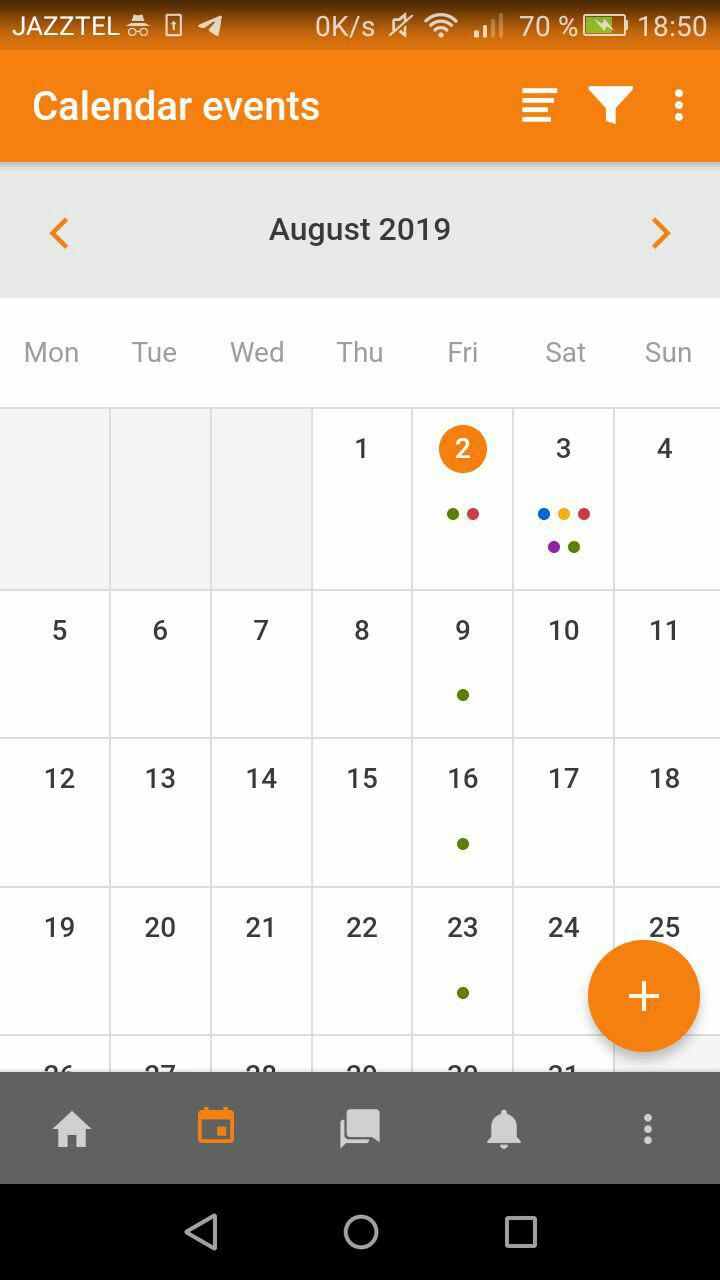Select August 2 on the calendar
720x1280 pixels.
(x=462, y=499)
